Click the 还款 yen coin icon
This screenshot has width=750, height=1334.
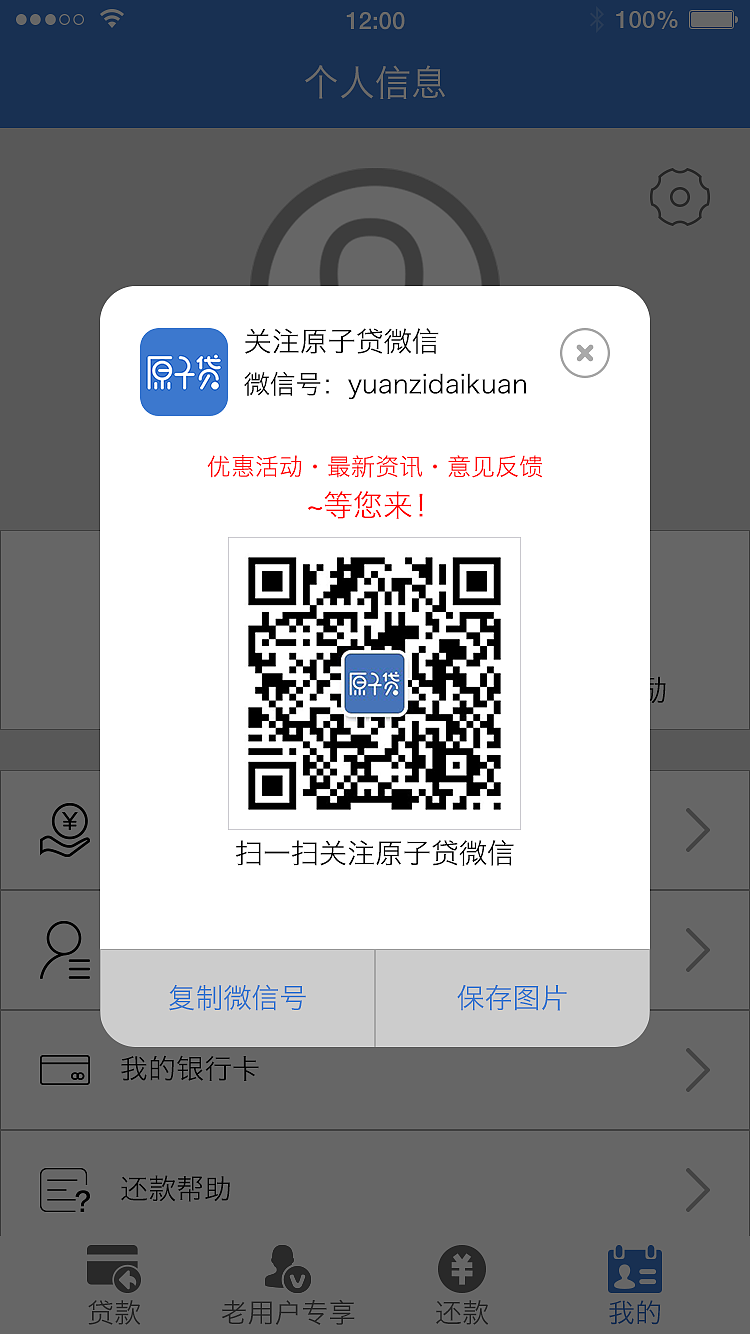[x=460, y=1268]
